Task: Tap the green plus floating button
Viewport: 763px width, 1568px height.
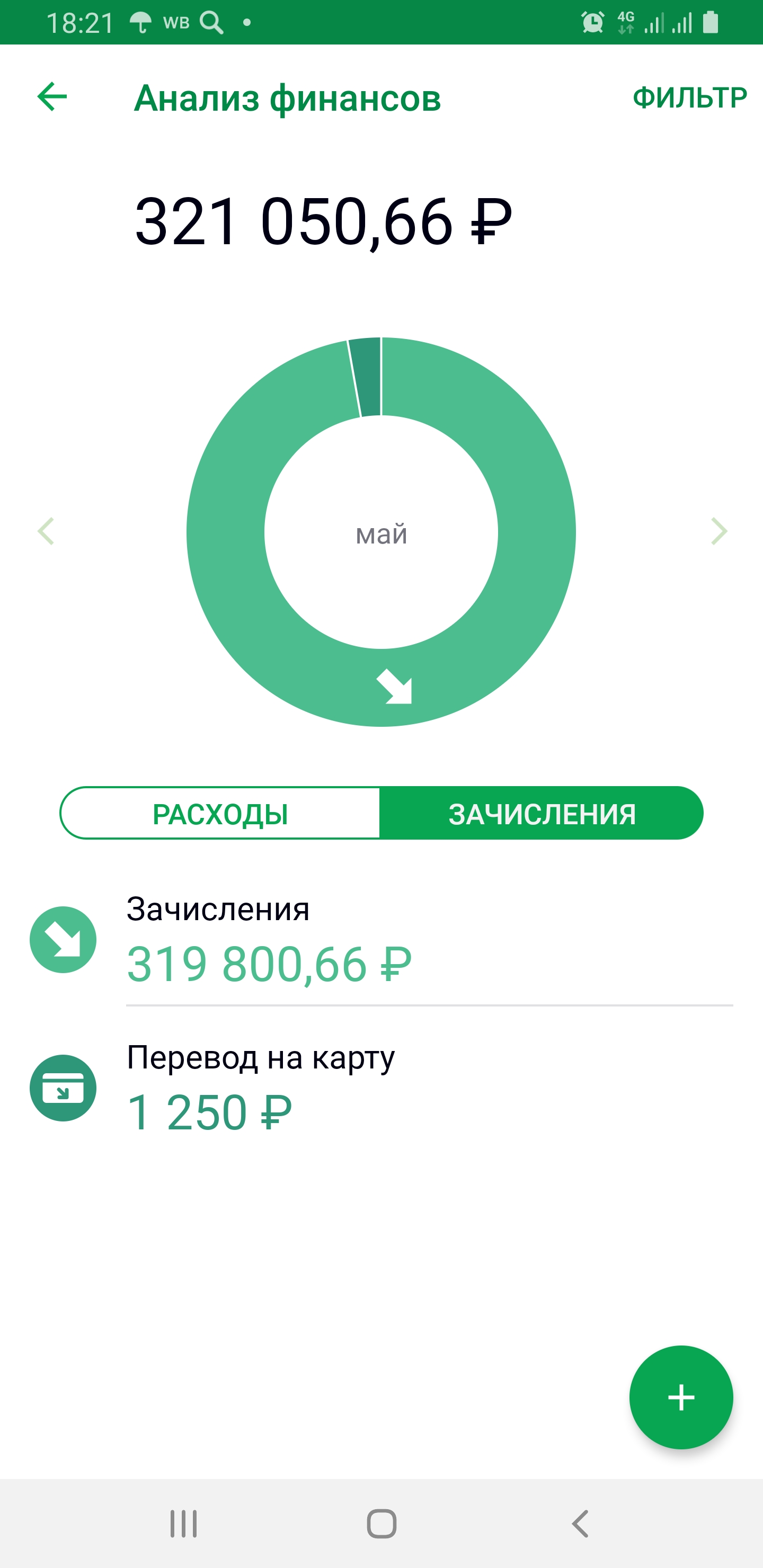Action: [681, 1397]
